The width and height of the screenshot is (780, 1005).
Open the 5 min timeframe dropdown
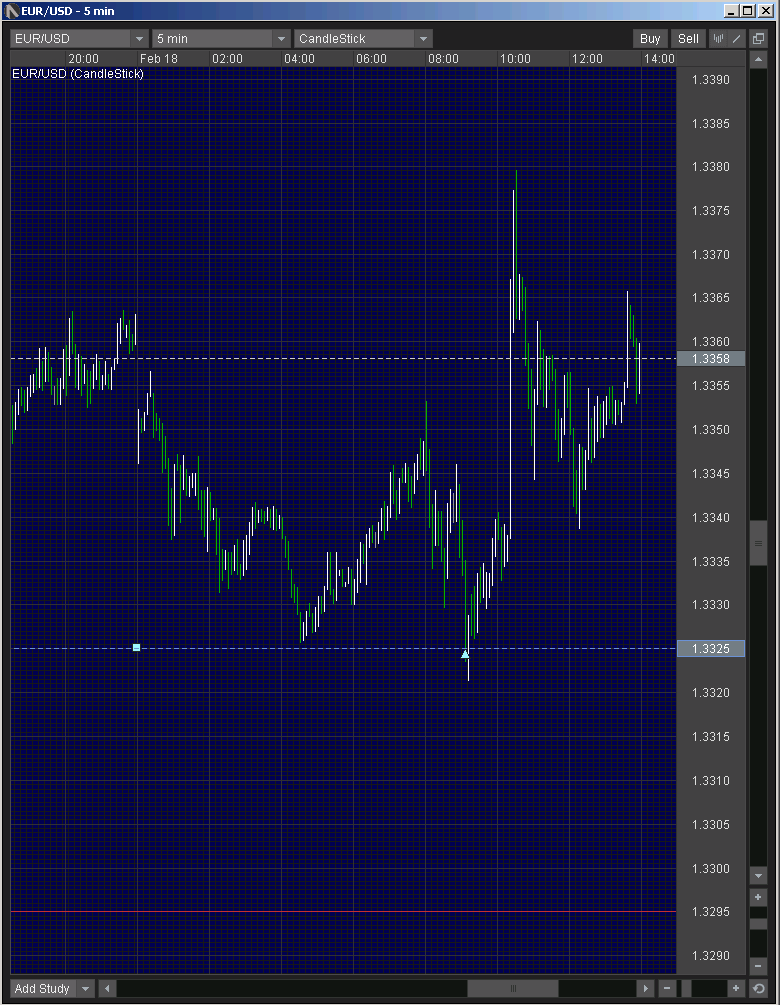[281, 39]
